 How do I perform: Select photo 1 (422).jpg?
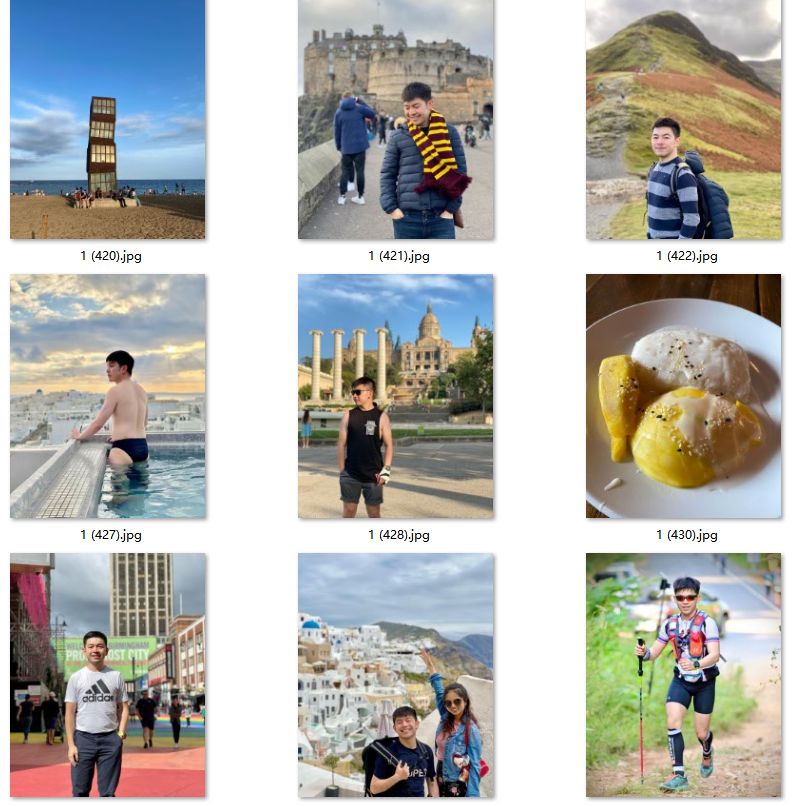point(684,120)
